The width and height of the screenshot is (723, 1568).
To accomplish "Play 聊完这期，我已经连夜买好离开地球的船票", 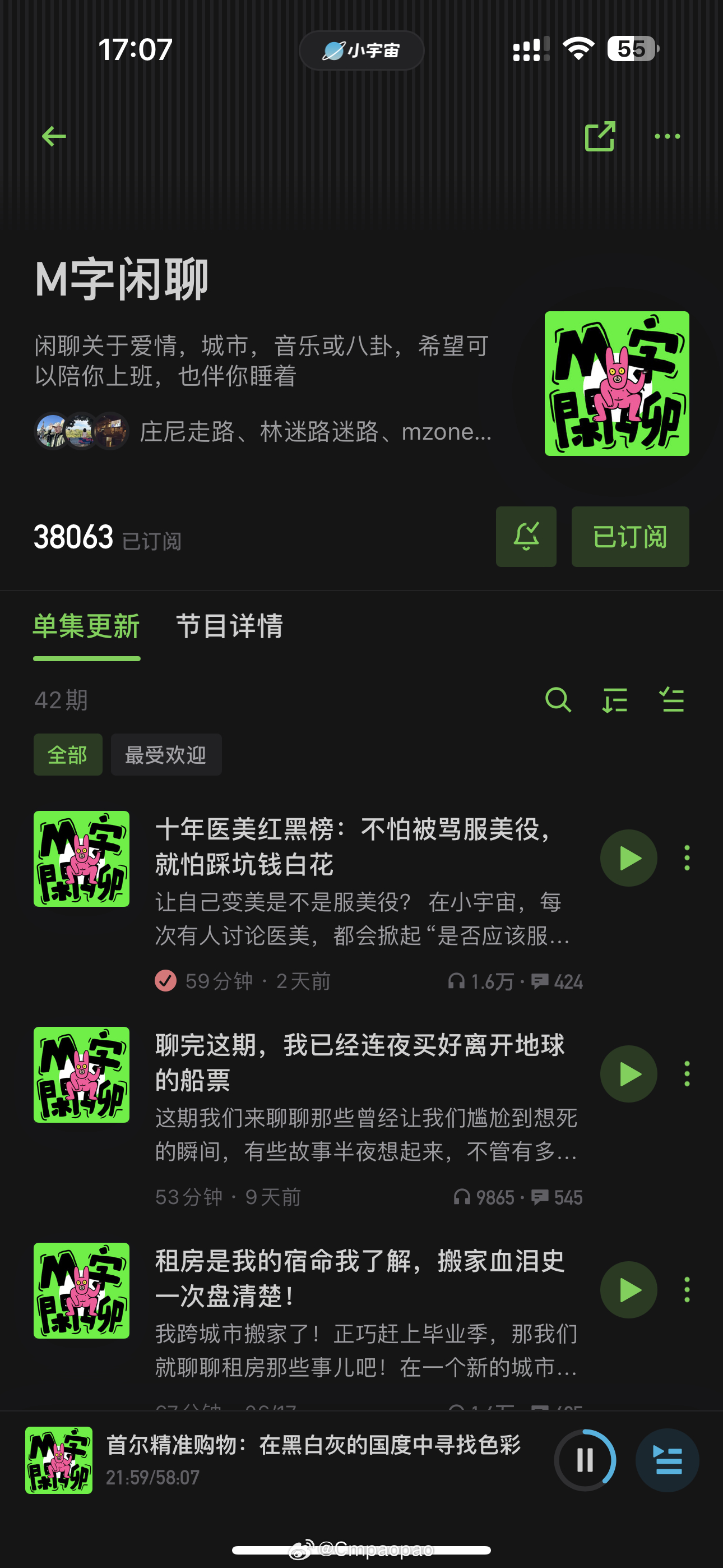I will point(629,1074).
